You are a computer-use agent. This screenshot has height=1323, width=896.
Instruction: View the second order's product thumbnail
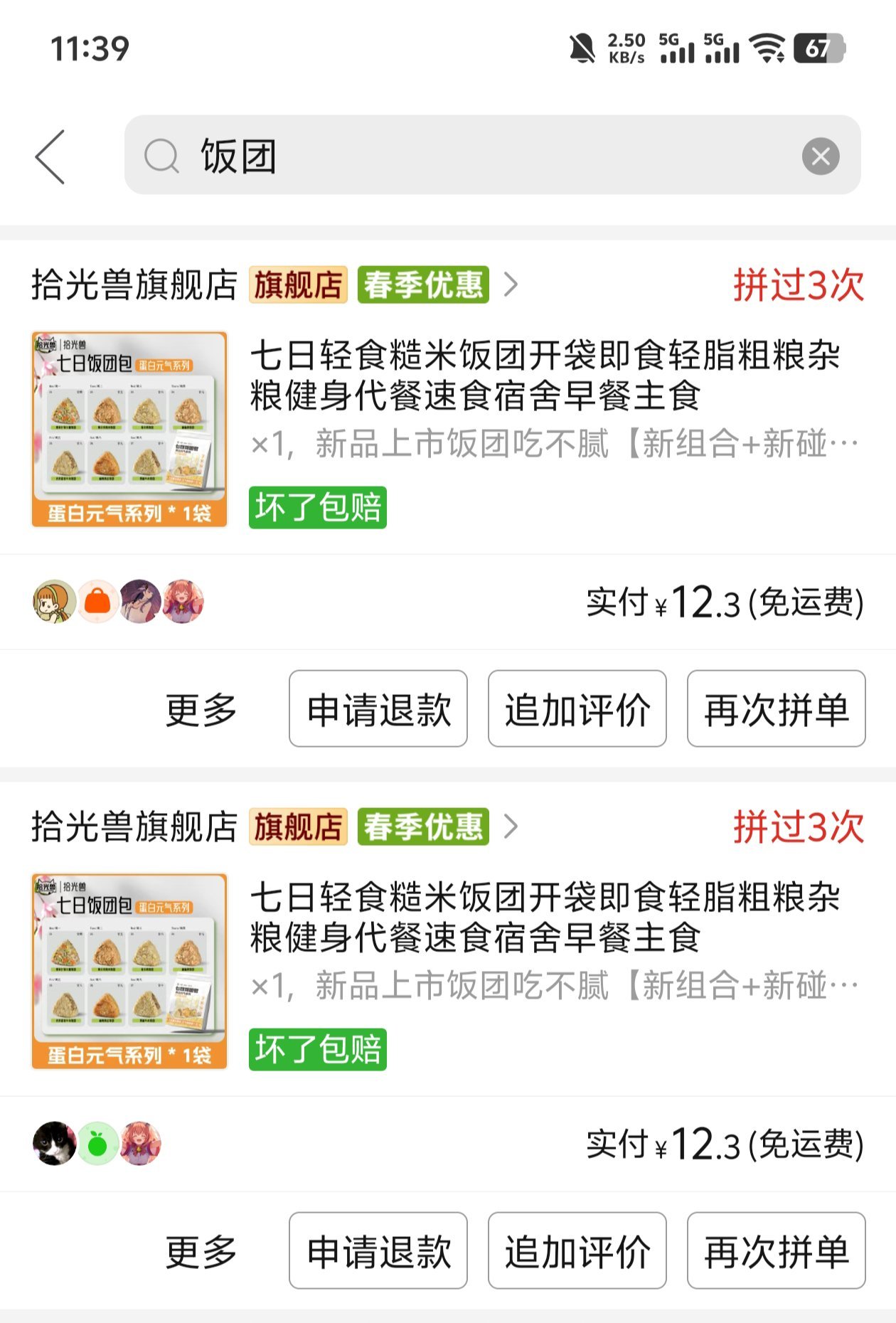pos(129,971)
